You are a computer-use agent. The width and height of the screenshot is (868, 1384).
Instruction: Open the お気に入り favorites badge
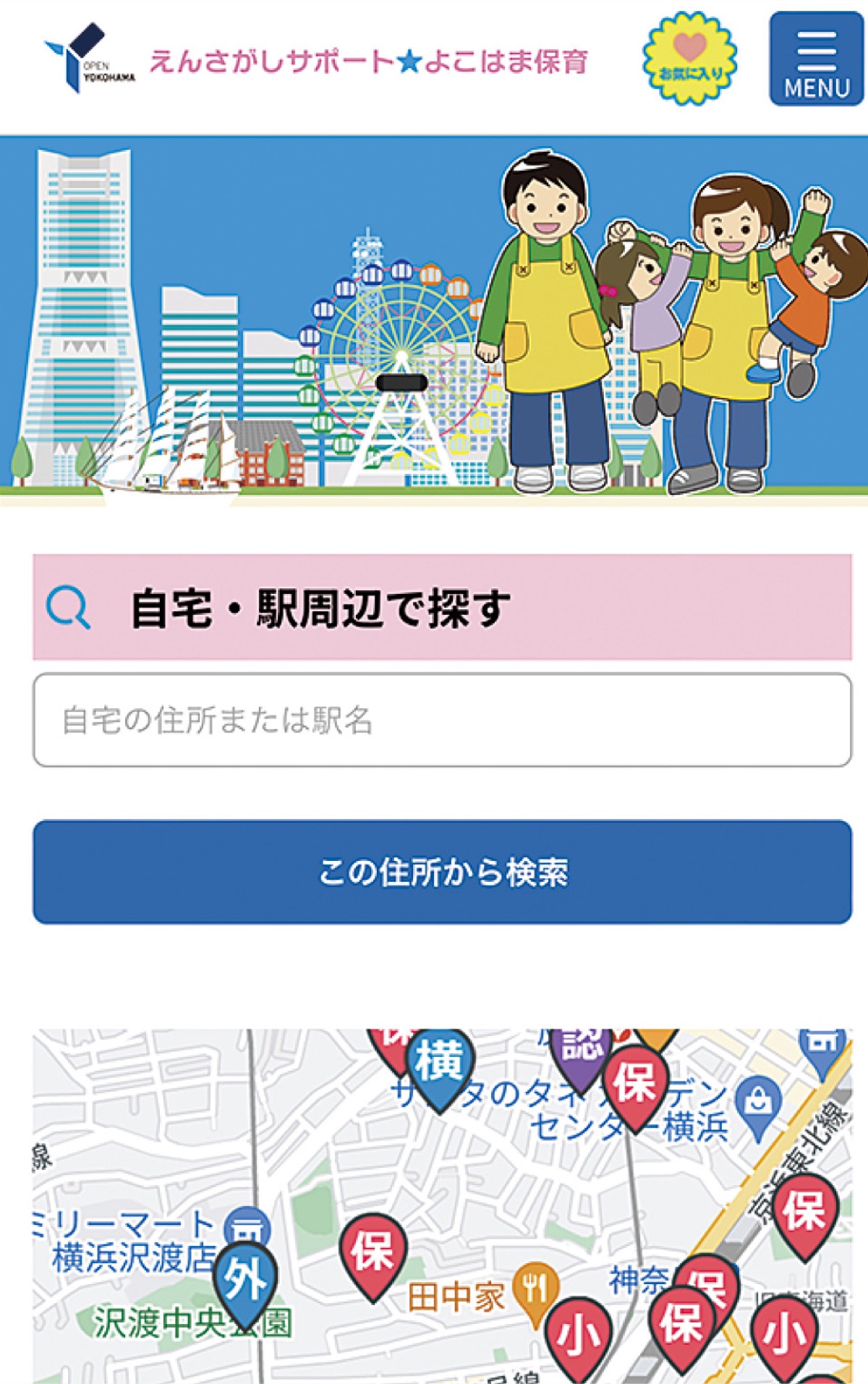[689, 59]
